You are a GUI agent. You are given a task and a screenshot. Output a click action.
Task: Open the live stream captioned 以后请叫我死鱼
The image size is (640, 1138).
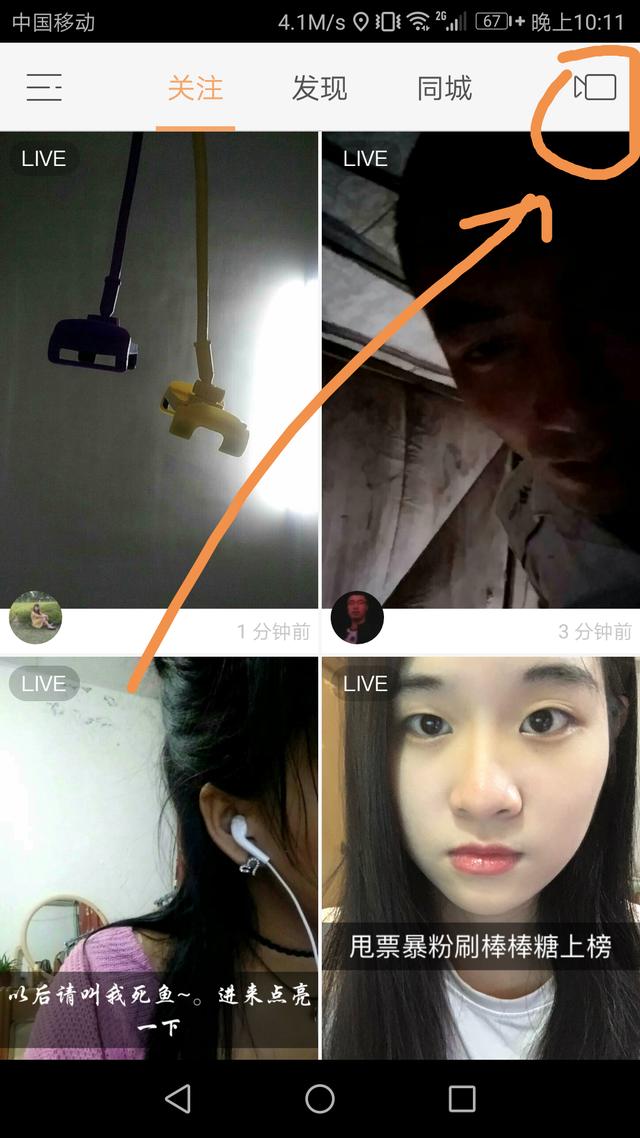159,860
